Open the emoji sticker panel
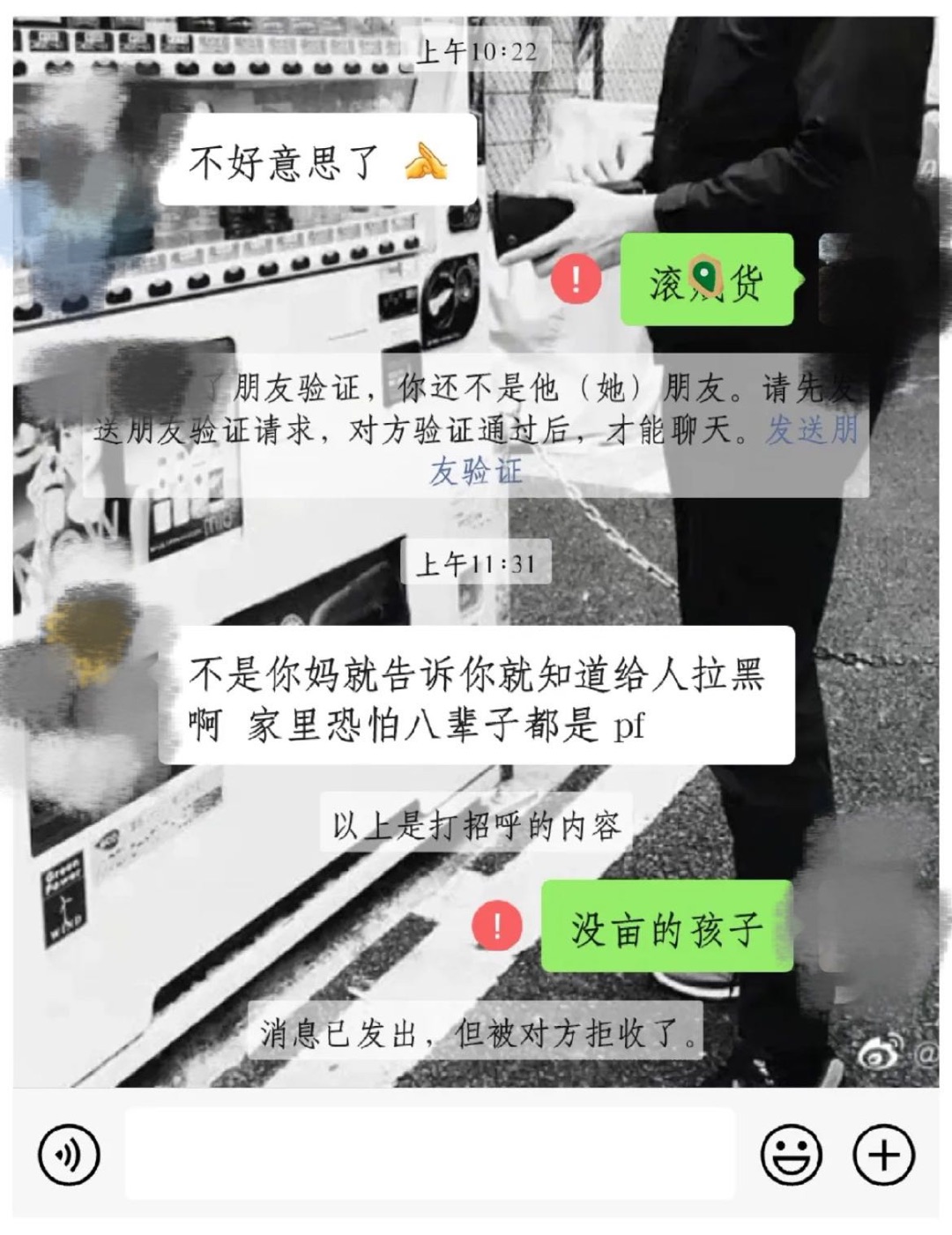 coord(791,1154)
